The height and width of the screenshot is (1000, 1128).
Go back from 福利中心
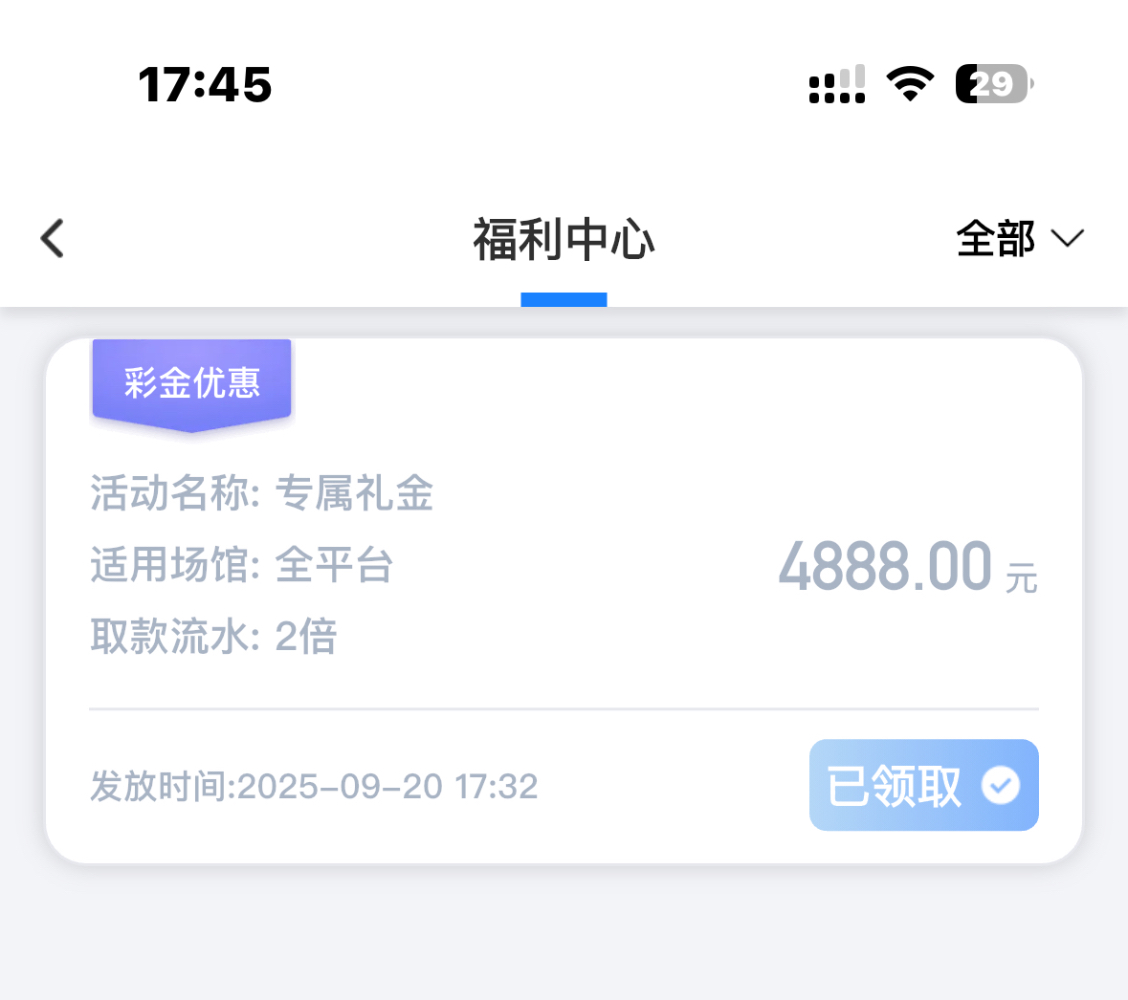point(52,239)
